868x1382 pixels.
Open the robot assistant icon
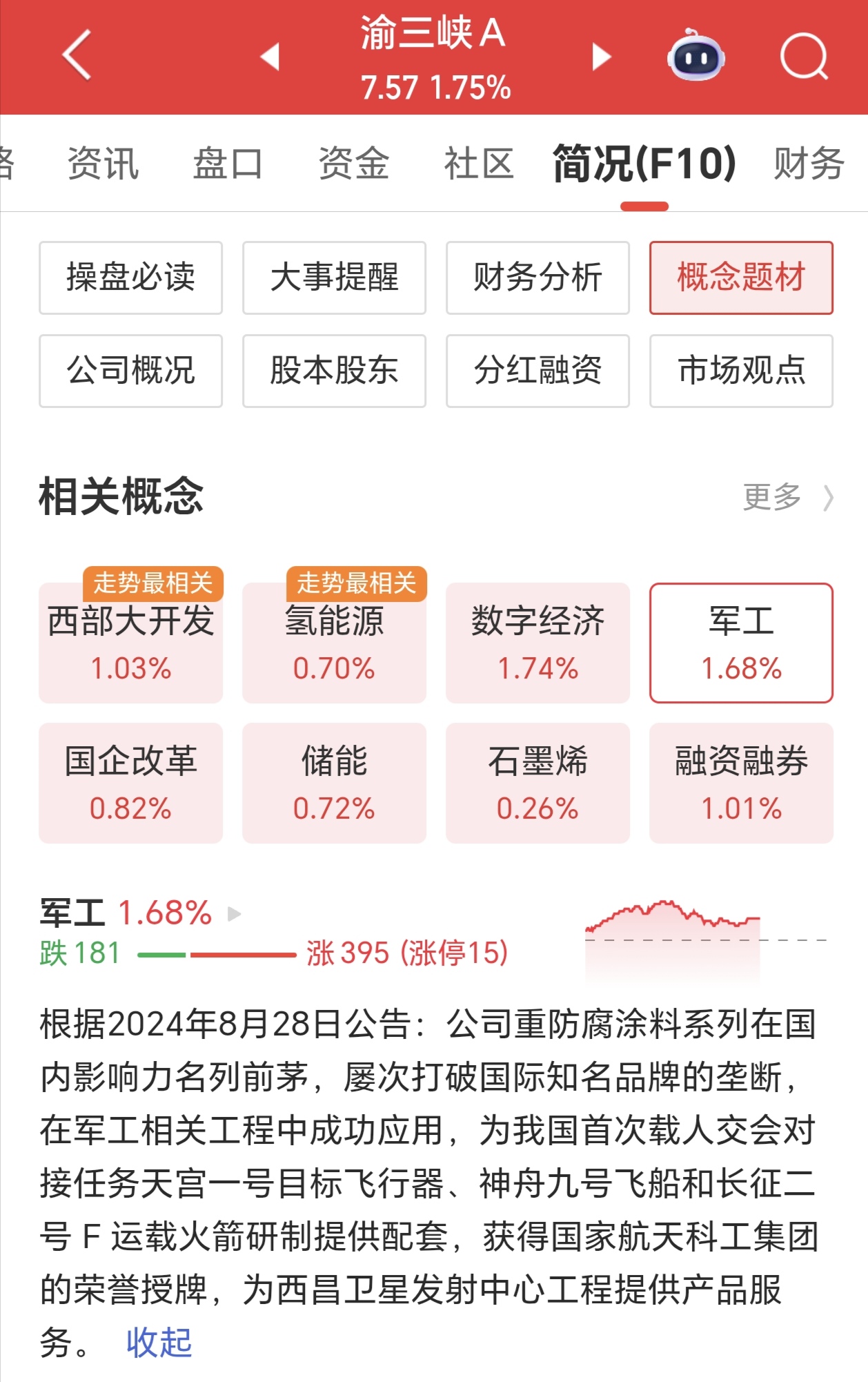[696, 55]
